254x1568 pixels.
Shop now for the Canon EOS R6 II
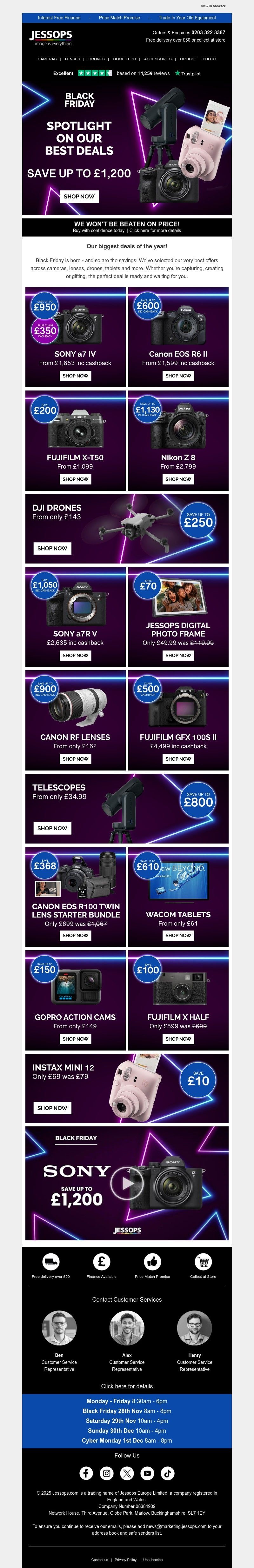point(178,376)
